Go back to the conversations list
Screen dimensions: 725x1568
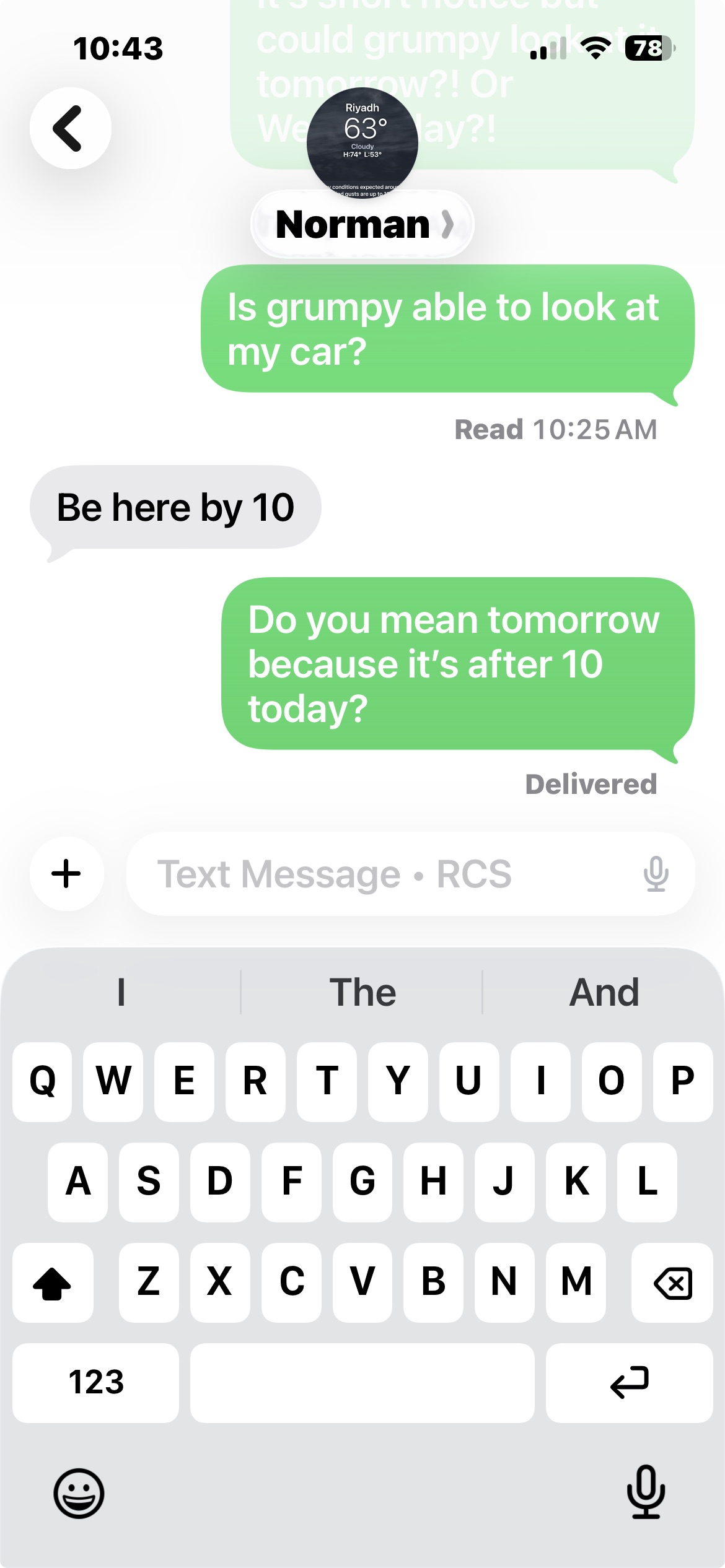tap(70, 128)
